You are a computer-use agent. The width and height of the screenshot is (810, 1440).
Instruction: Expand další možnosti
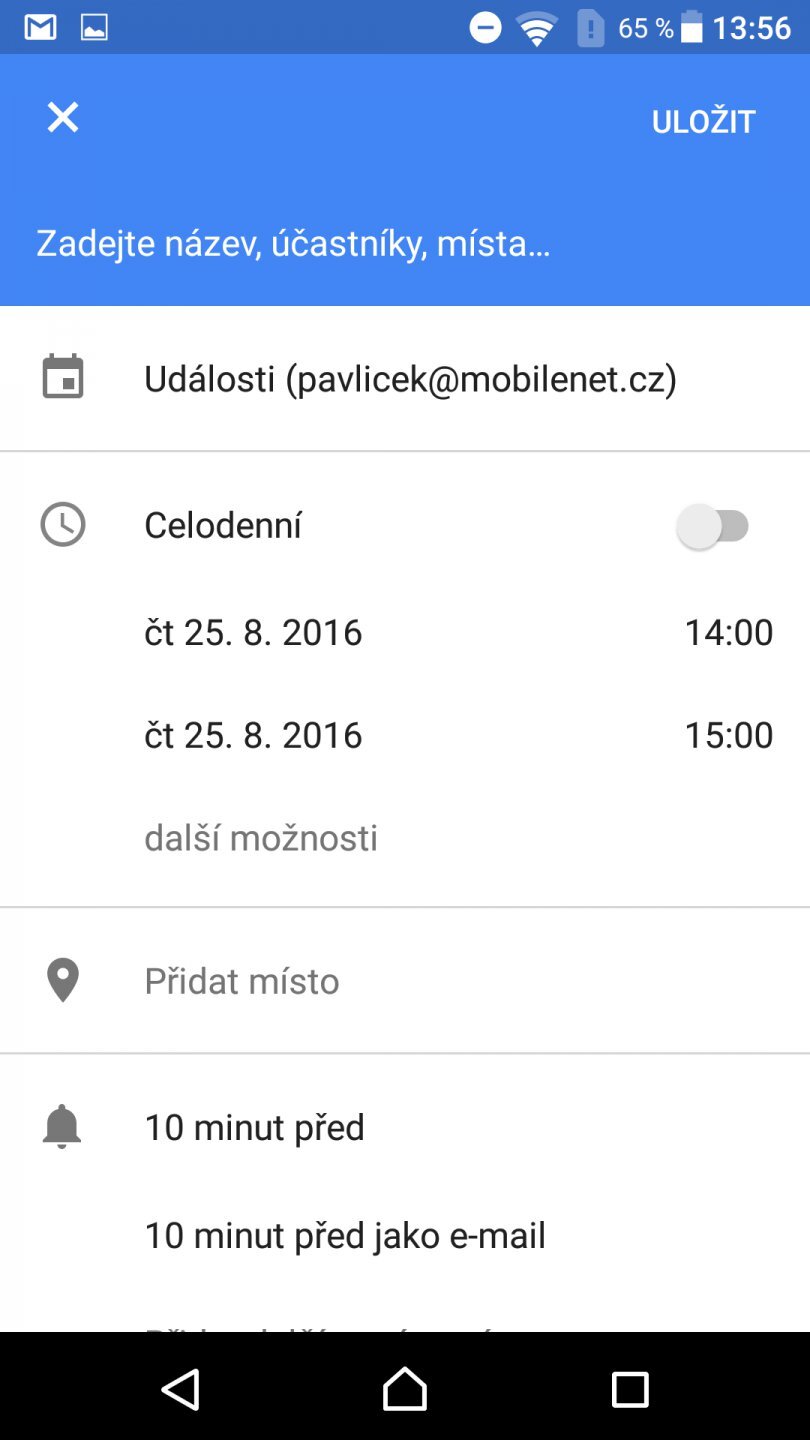[261, 838]
